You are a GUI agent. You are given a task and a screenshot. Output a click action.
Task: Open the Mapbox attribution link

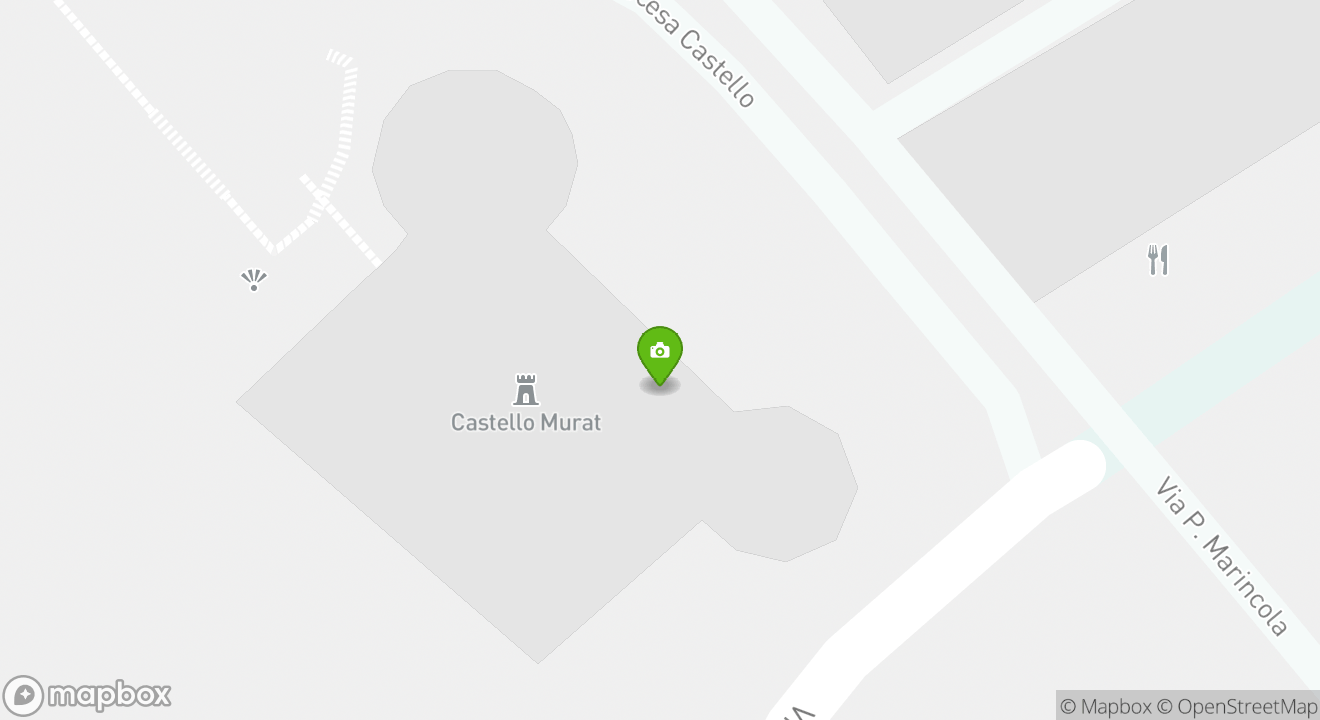1105,706
